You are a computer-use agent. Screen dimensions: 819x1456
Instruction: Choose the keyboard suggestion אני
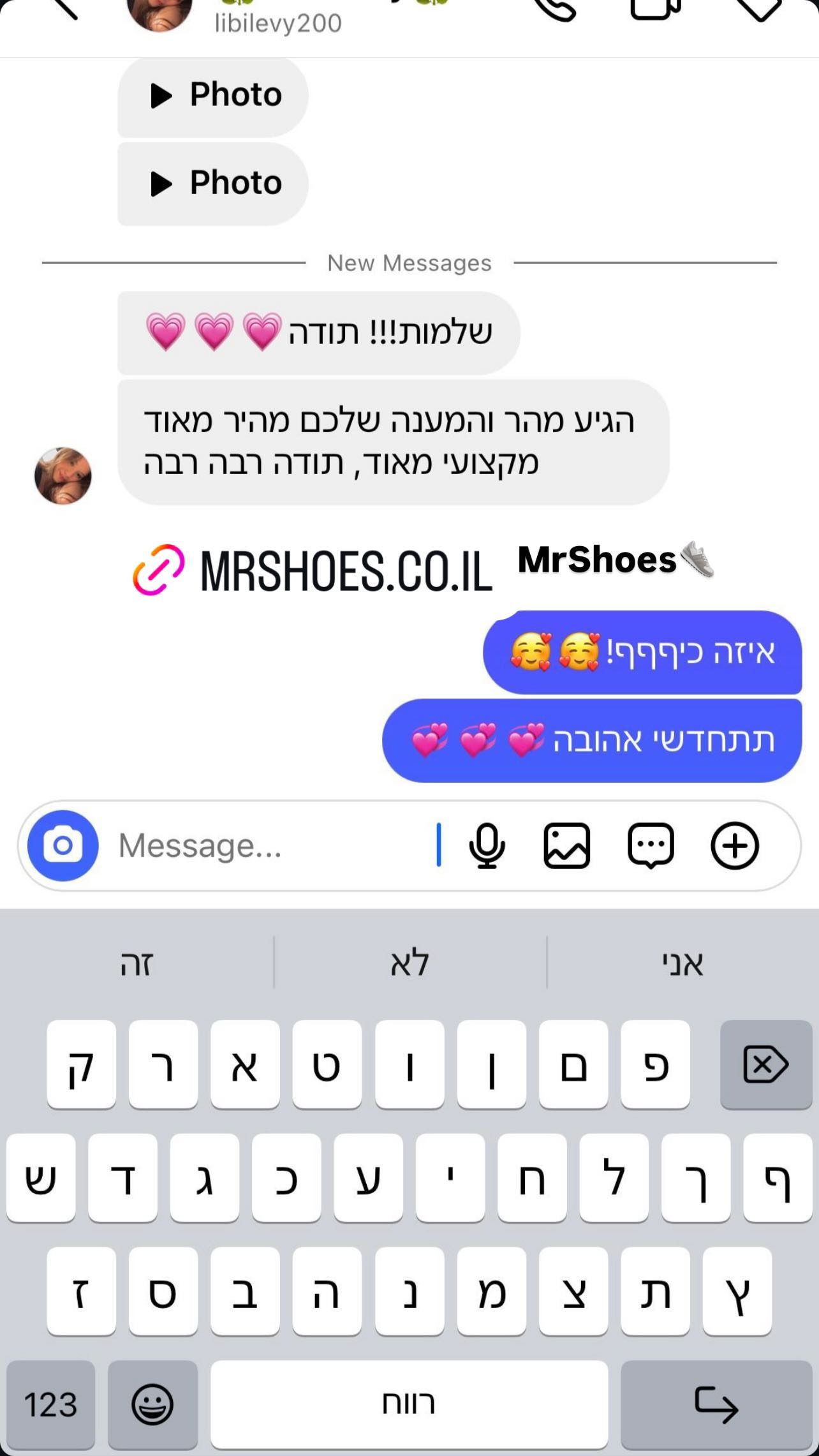point(682,963)
